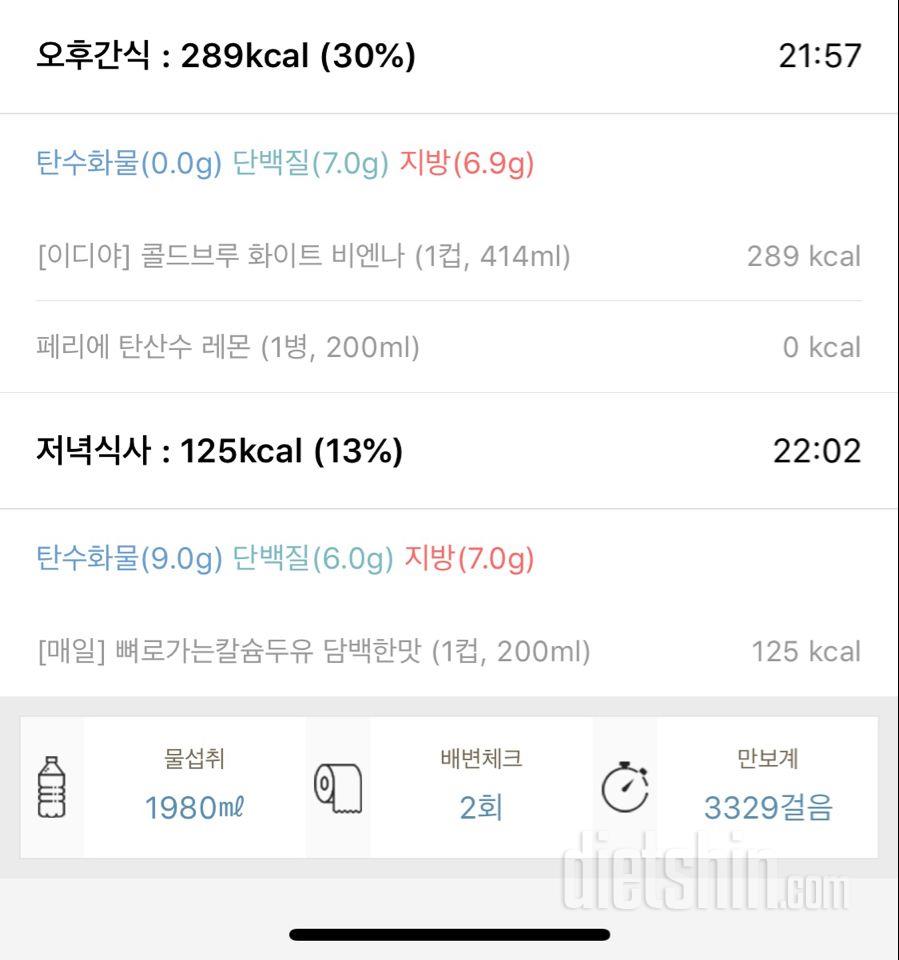The image size is (899, 960).
Task: Open the dinner section at 22:02
Action: (448, 451)
